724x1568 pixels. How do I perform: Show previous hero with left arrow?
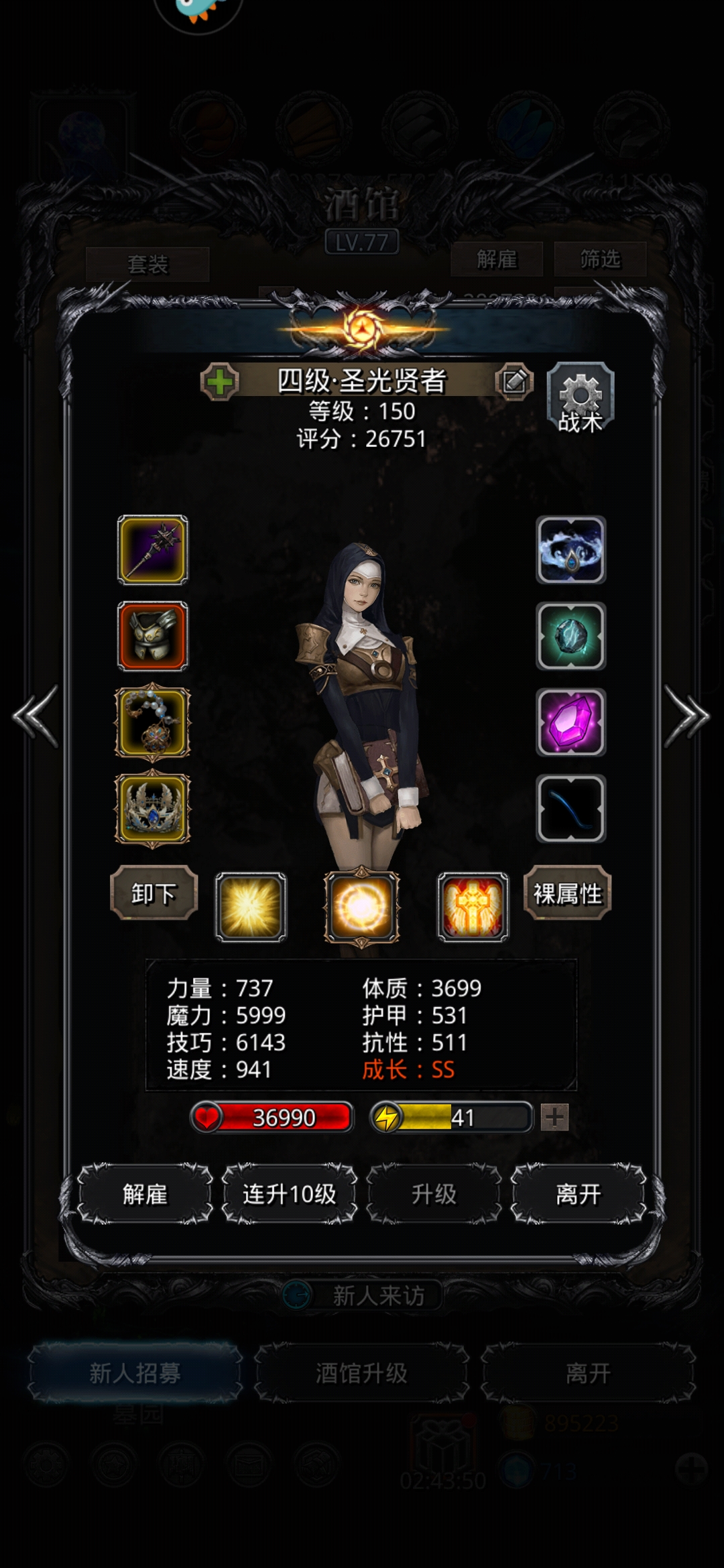[35, 716]
